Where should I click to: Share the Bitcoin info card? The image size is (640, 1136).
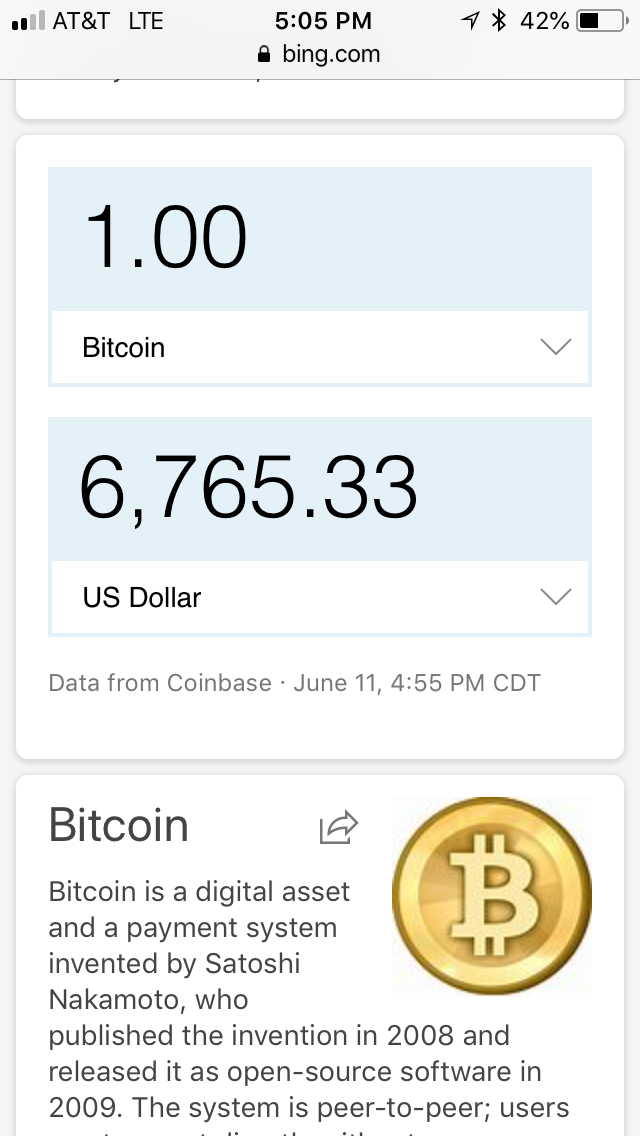[338, 827]
